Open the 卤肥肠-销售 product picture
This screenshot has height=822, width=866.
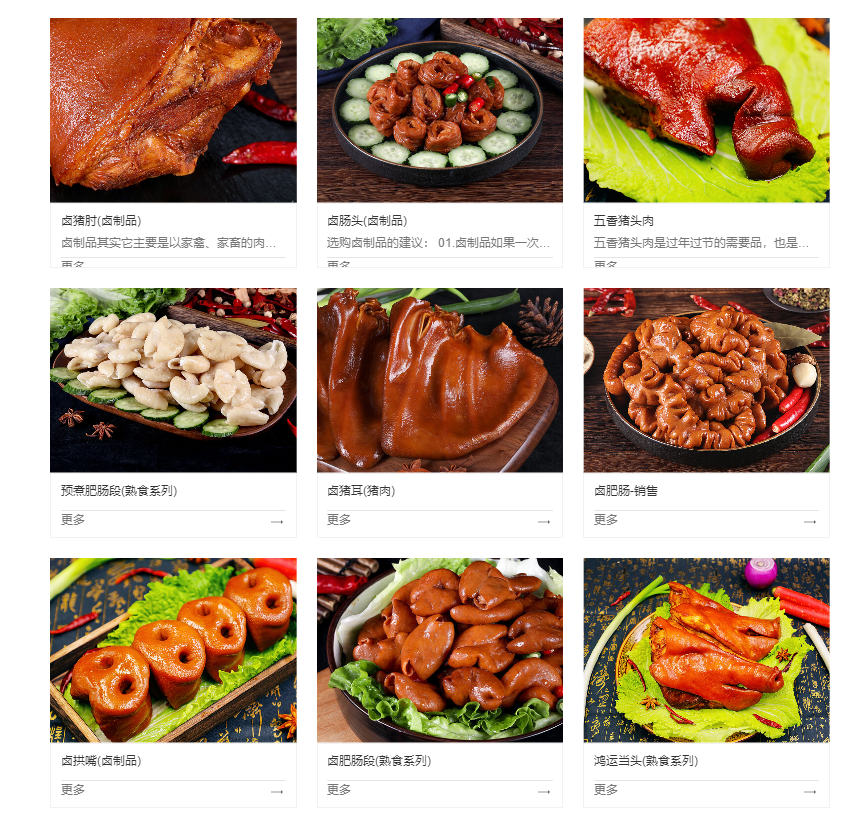pyautogui.click(x=706, y=380)
